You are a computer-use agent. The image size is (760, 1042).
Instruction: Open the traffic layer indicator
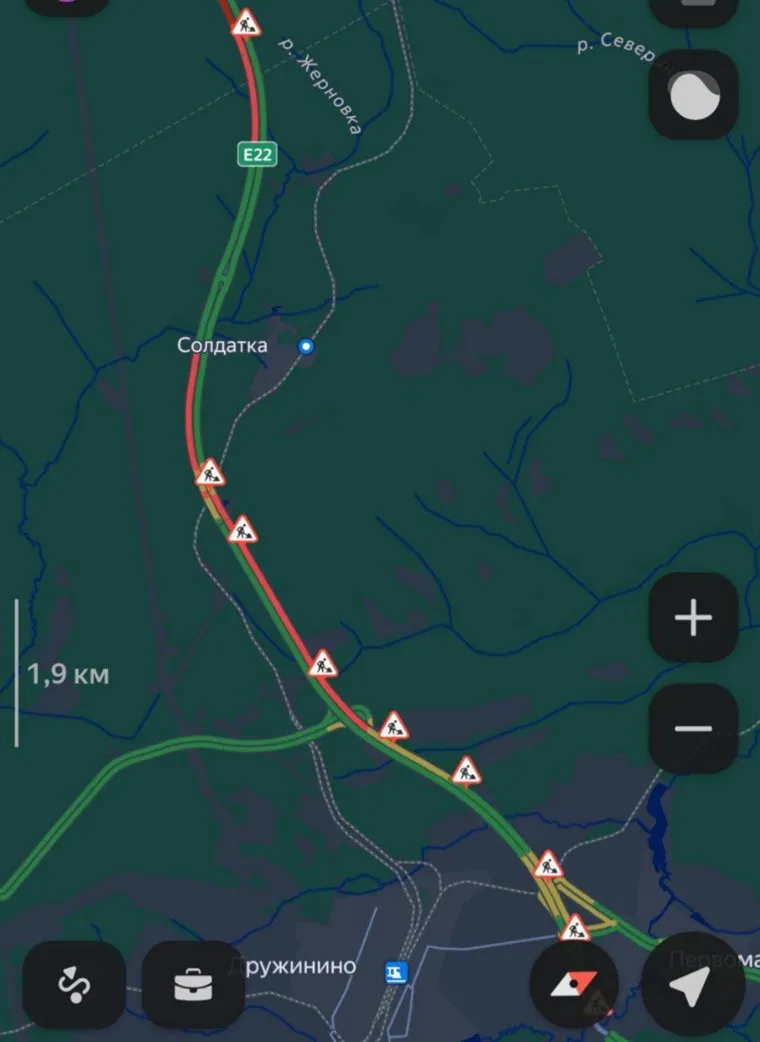tap(693, 97)
